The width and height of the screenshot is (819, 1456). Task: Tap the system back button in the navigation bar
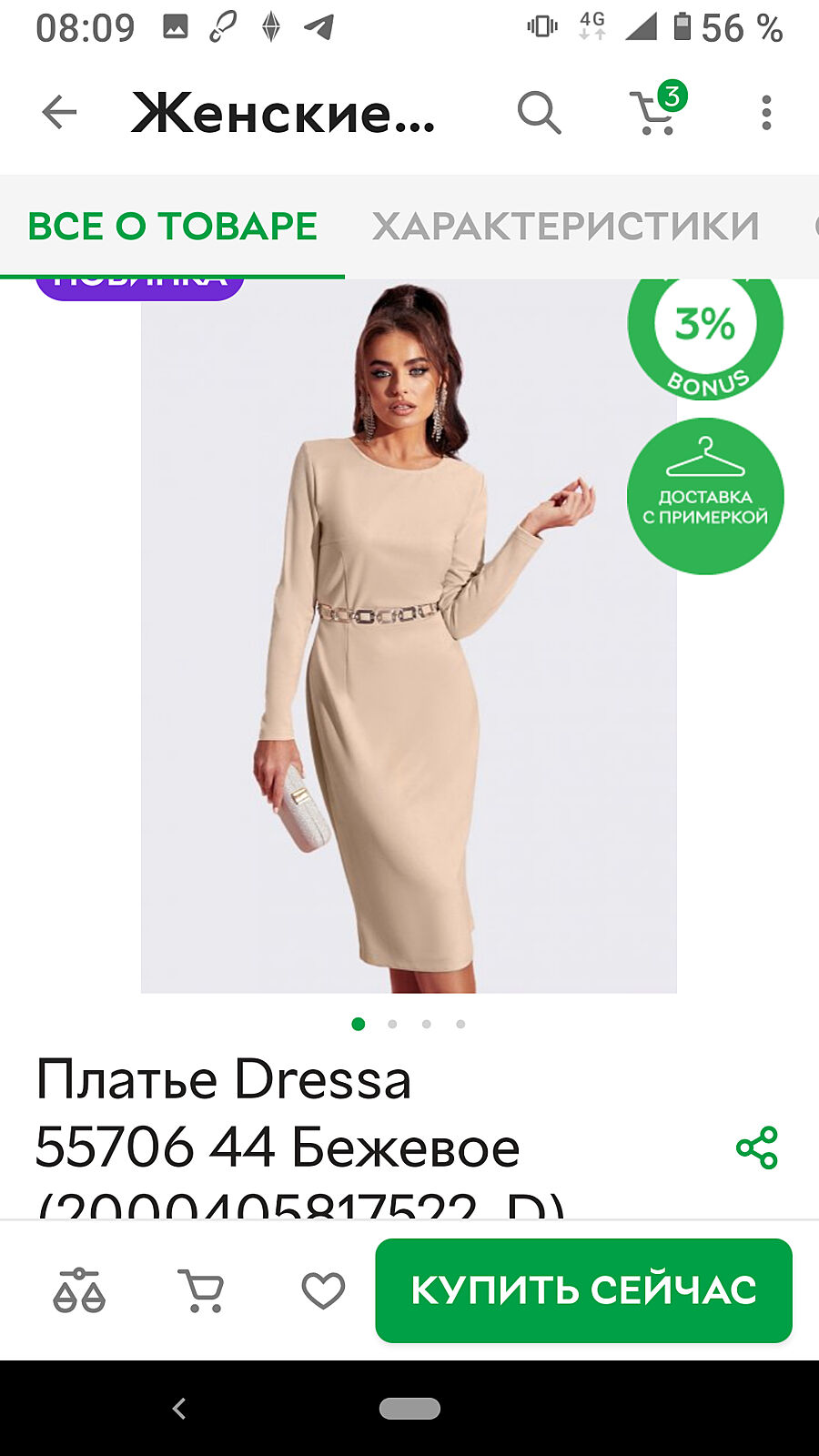[x=179, y=1409]
